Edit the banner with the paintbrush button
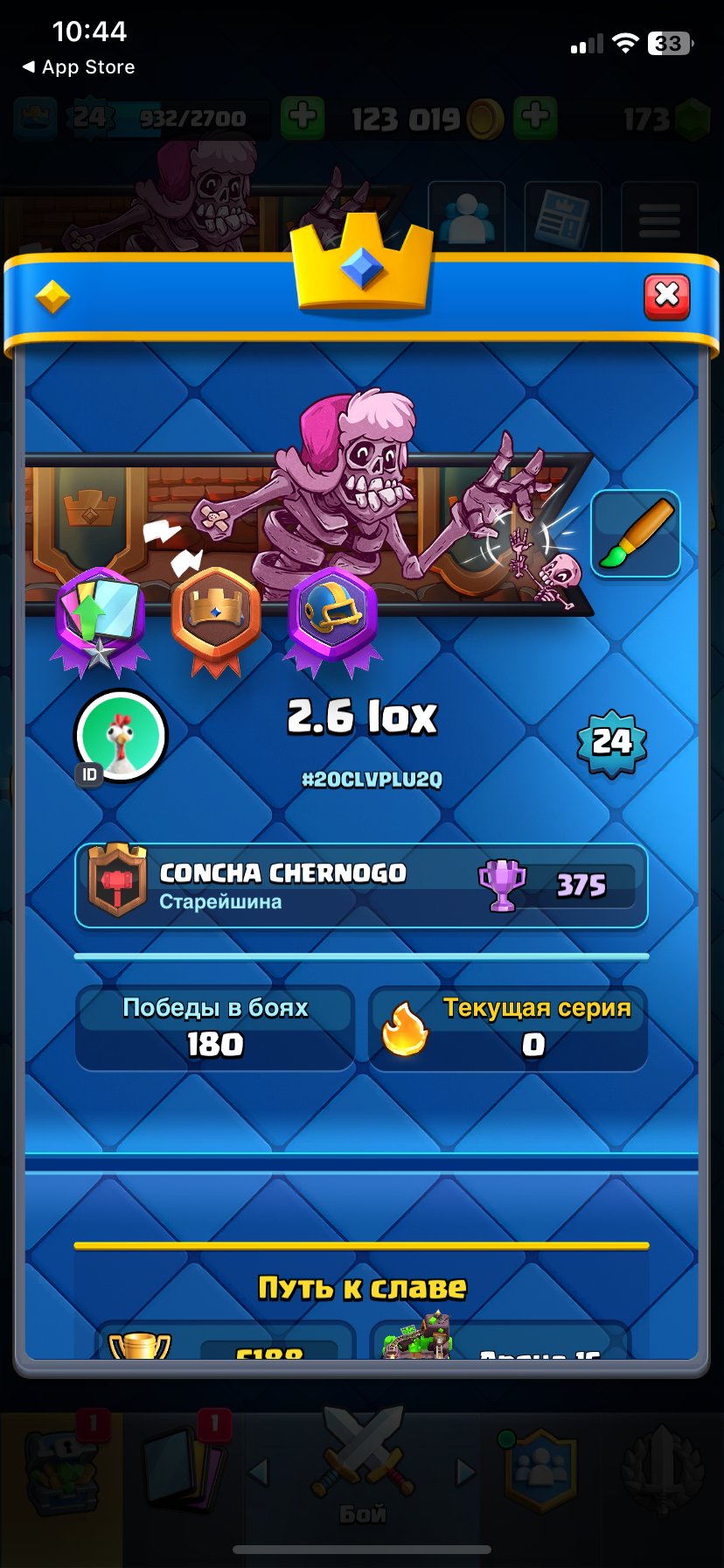The width and height of the screenshot is (724, 1568). (x=636, y=534)
